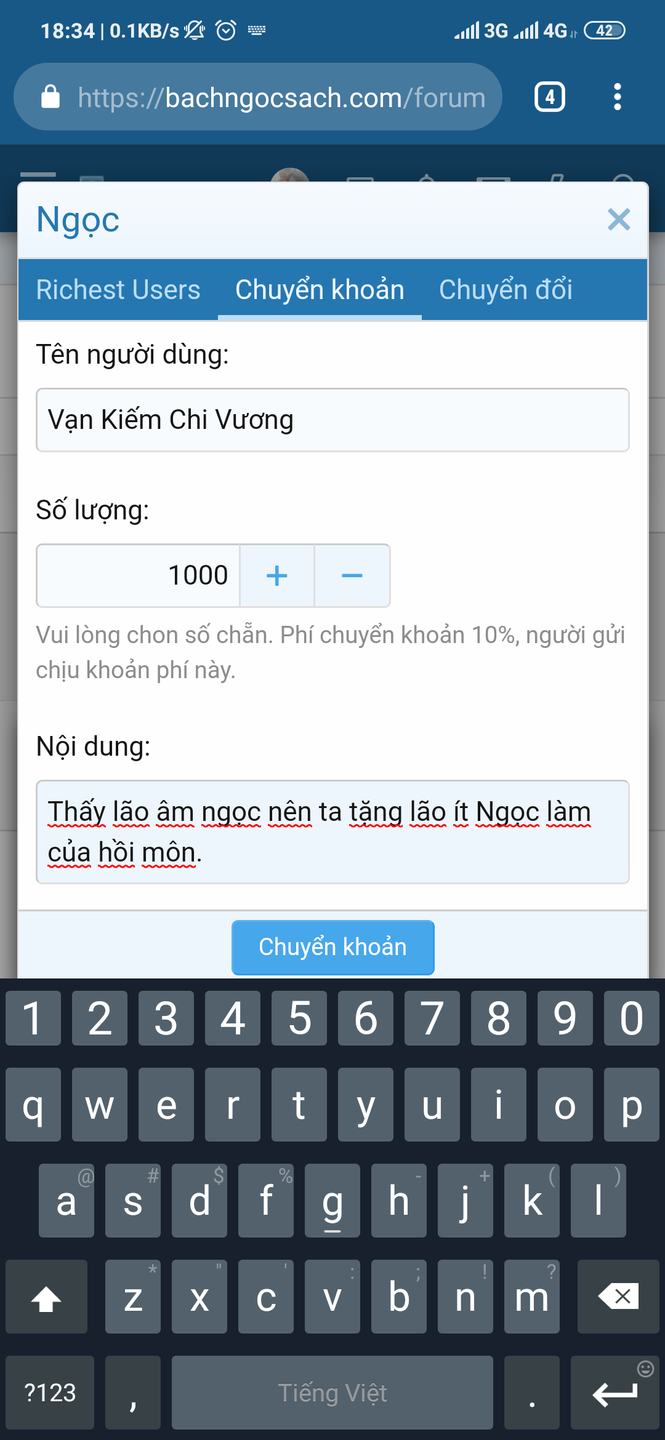Hit the keyboard backspace key

(617, 1298)
